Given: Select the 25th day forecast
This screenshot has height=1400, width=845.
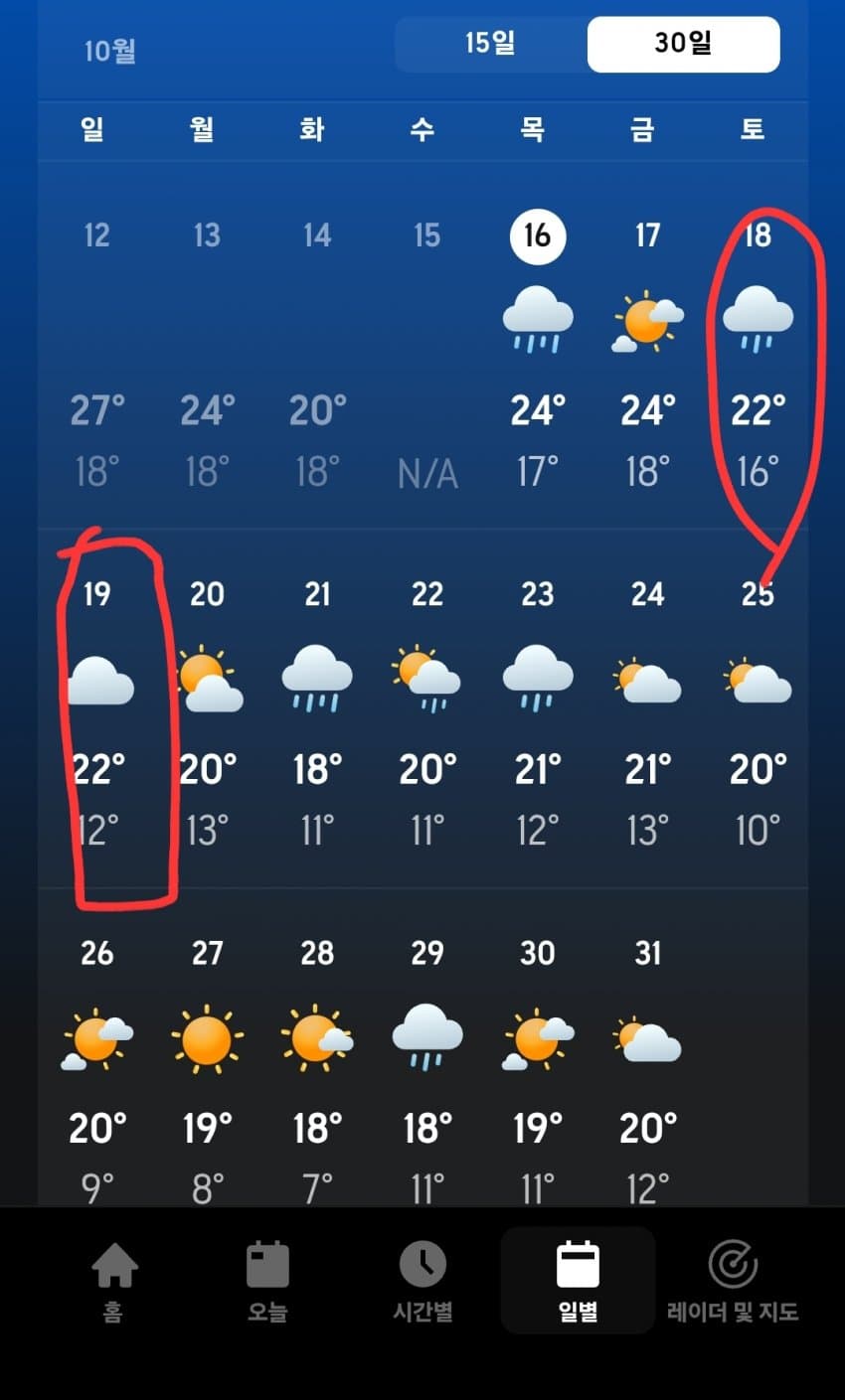Looking at the screenshot, I should tap(758, 705).
